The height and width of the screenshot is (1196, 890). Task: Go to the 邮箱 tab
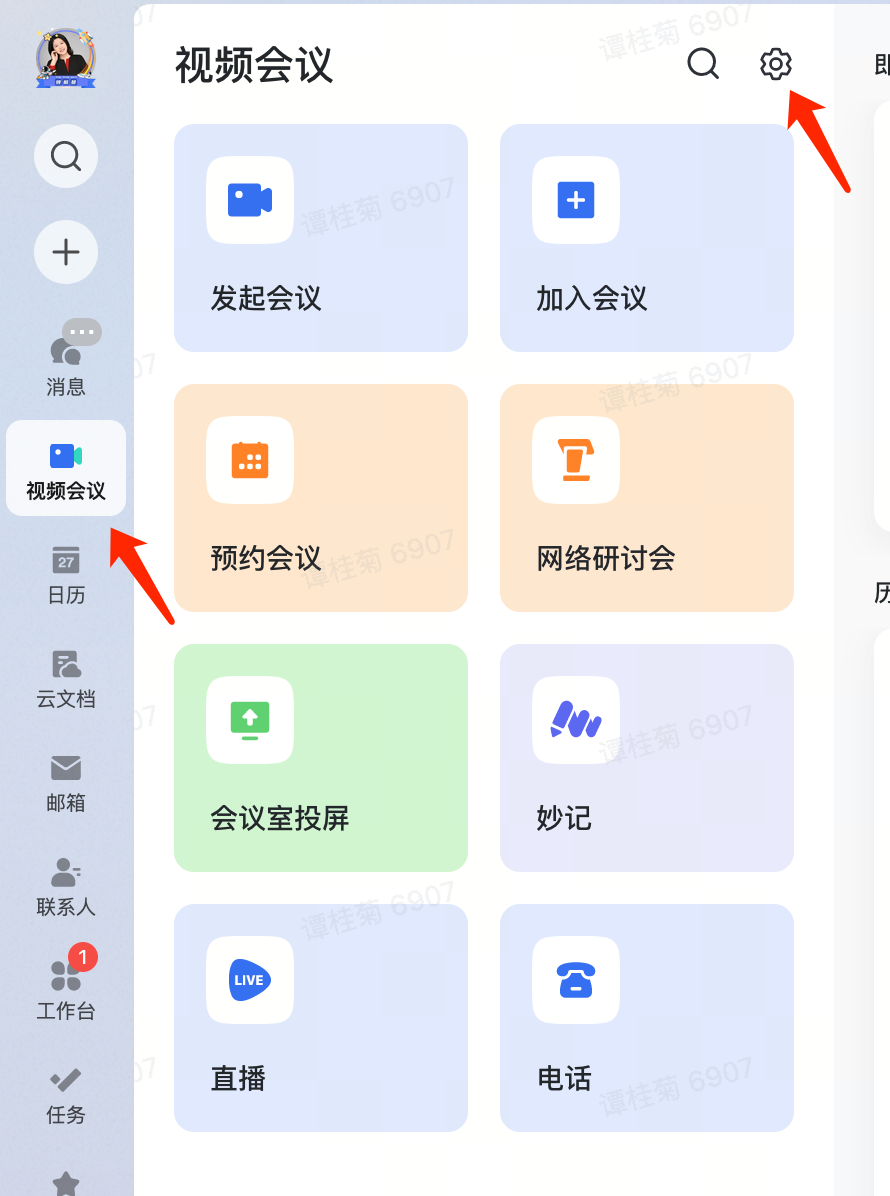tap(66, 783)
